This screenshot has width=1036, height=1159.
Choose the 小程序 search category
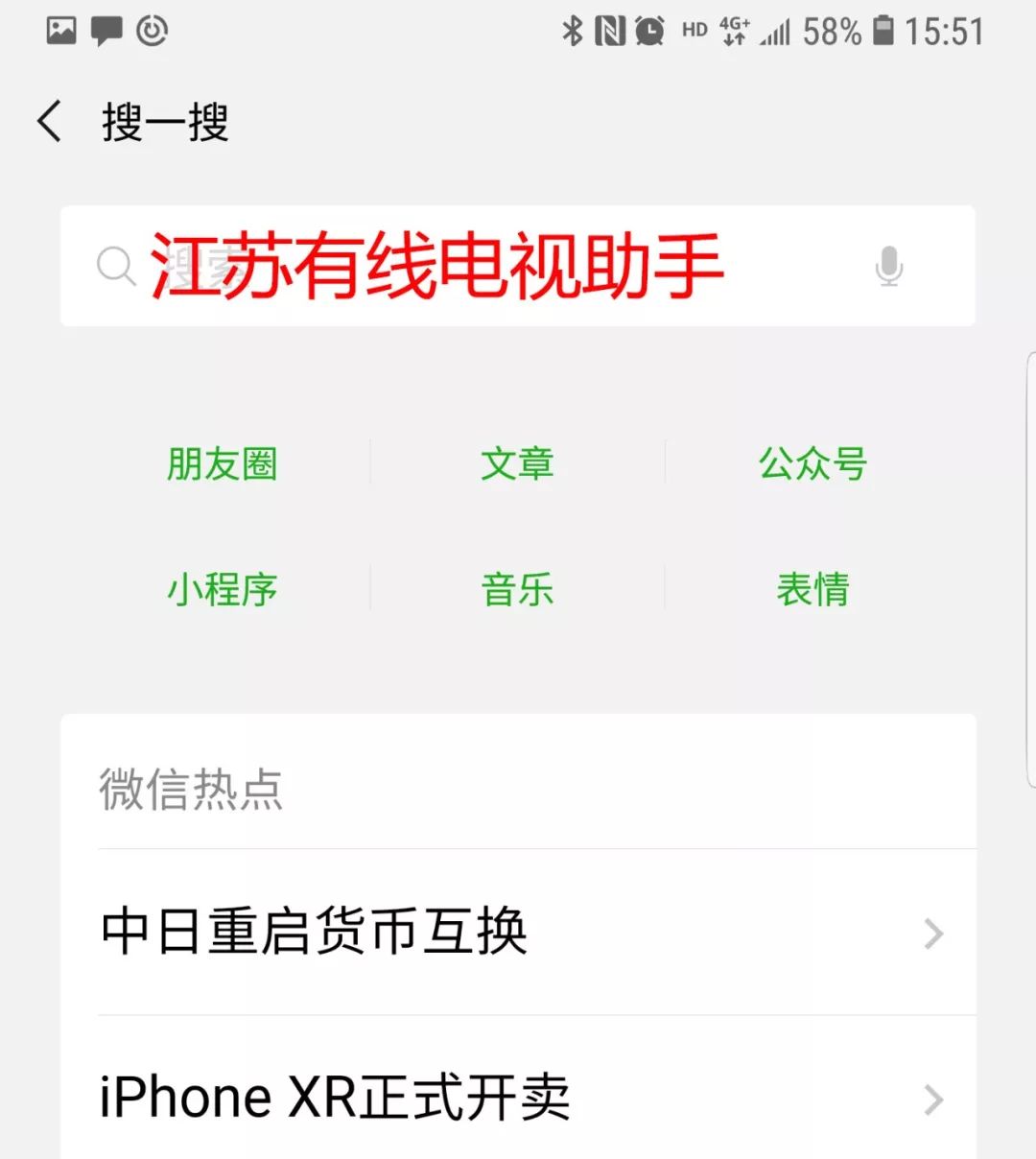point(222,589)
